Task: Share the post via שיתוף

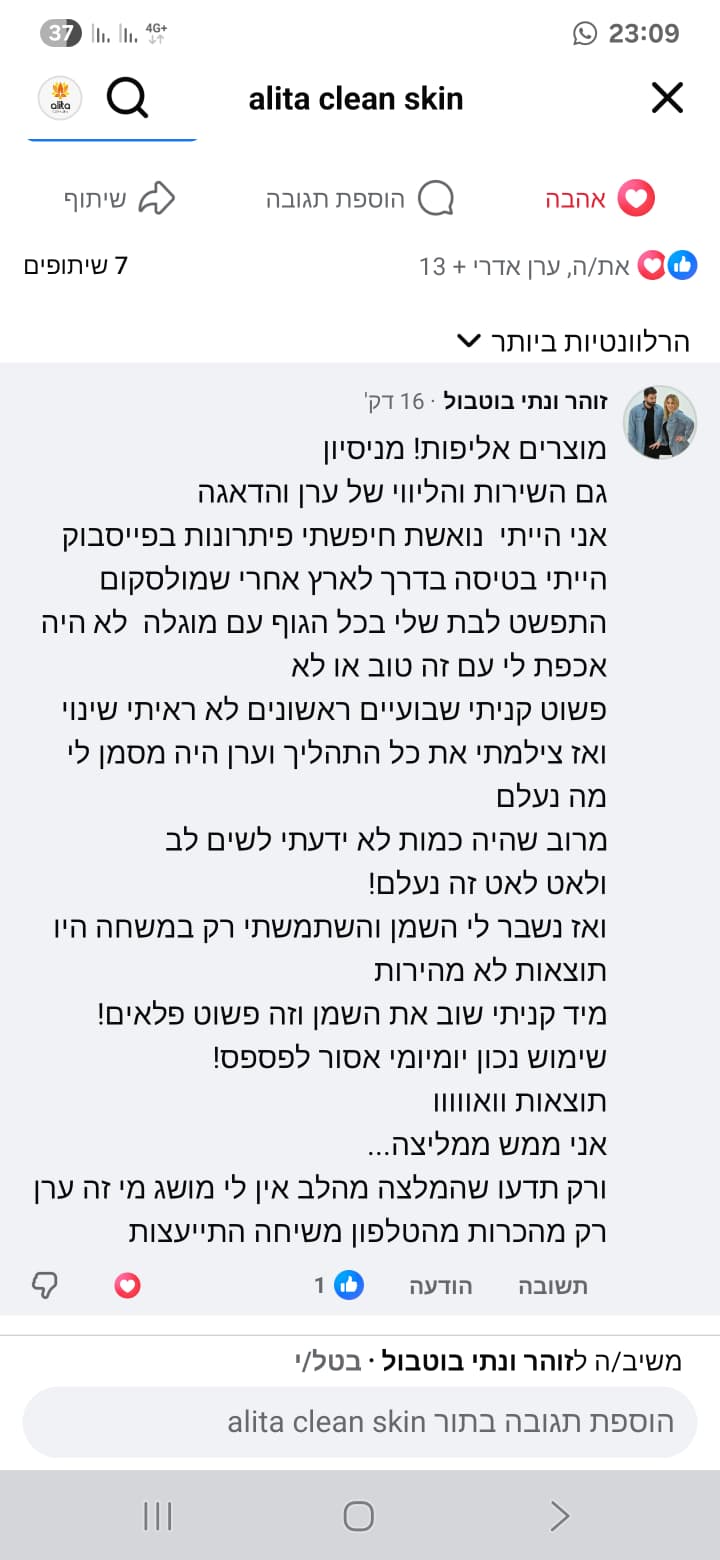Action: click(119, 198)
